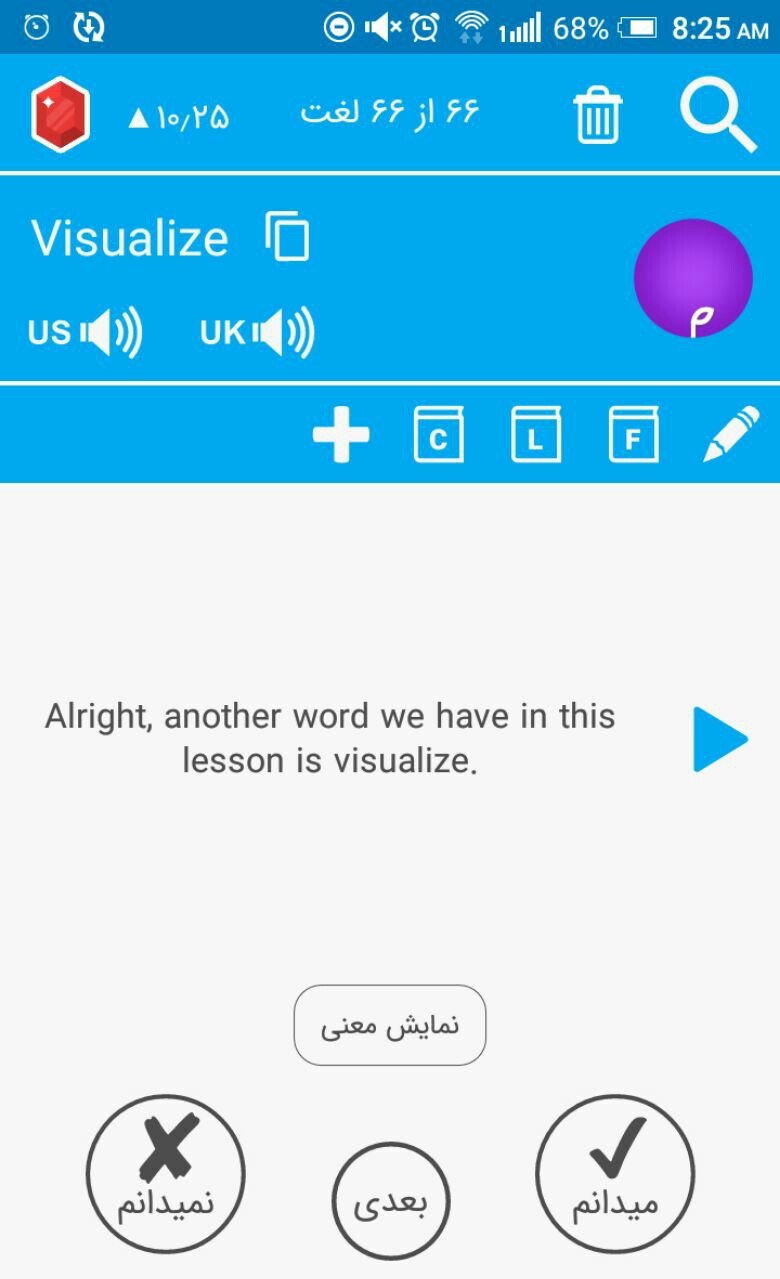
Task: Play US pronunciation audio
Action: pos(85,332)
